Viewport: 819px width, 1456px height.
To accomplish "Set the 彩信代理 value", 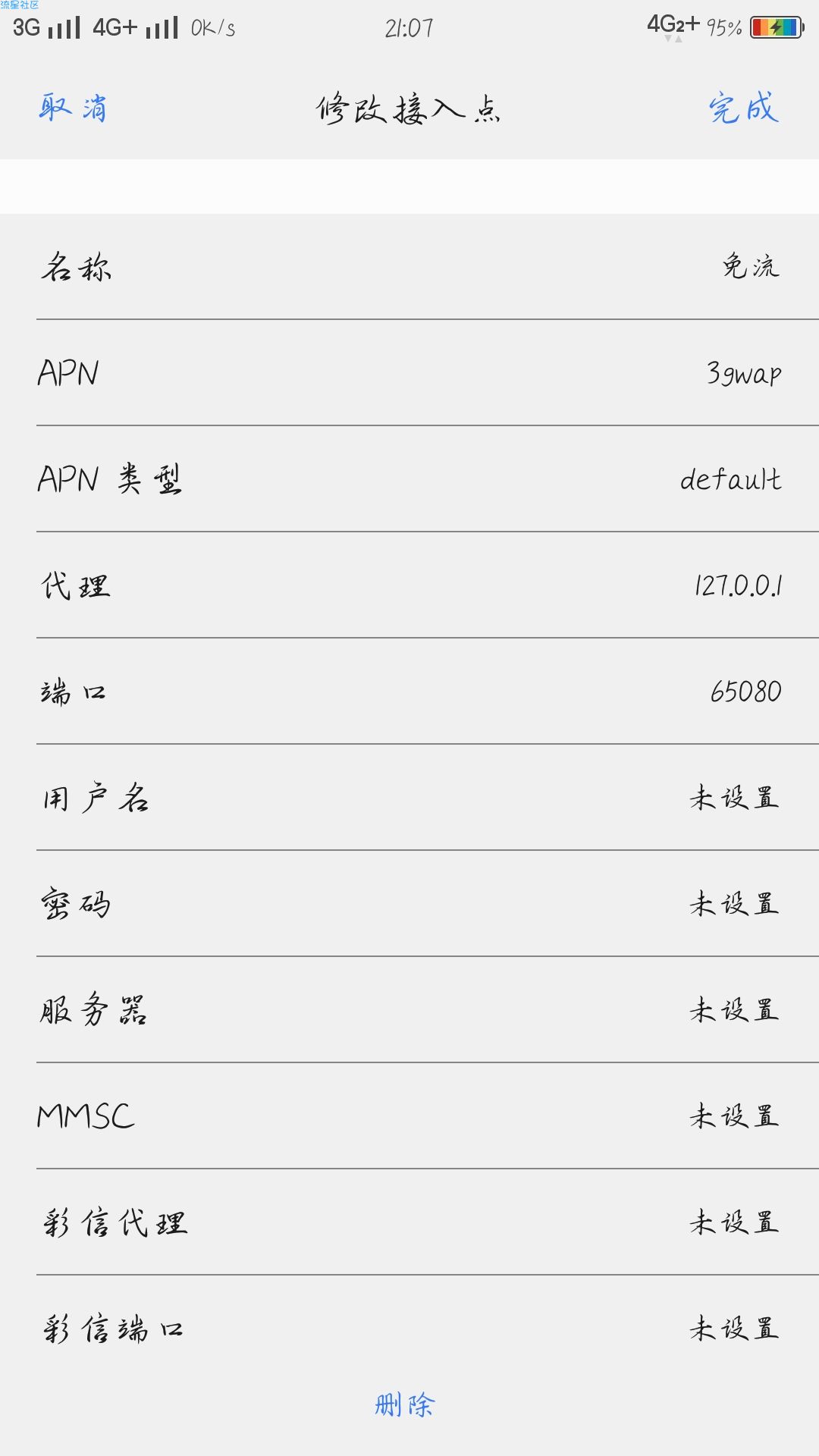I will coord(409,1222).
